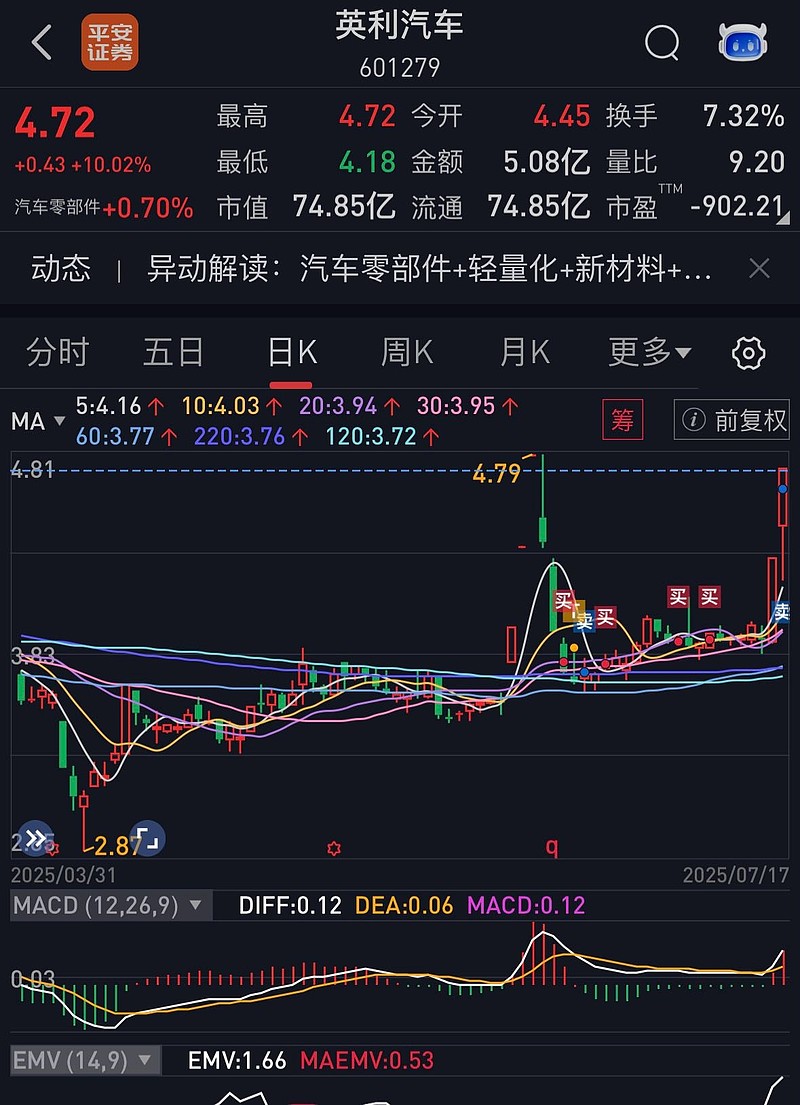This screenshot has width=800, height=1105.
Task: Open the robot assistant icon
Action: 743,43
